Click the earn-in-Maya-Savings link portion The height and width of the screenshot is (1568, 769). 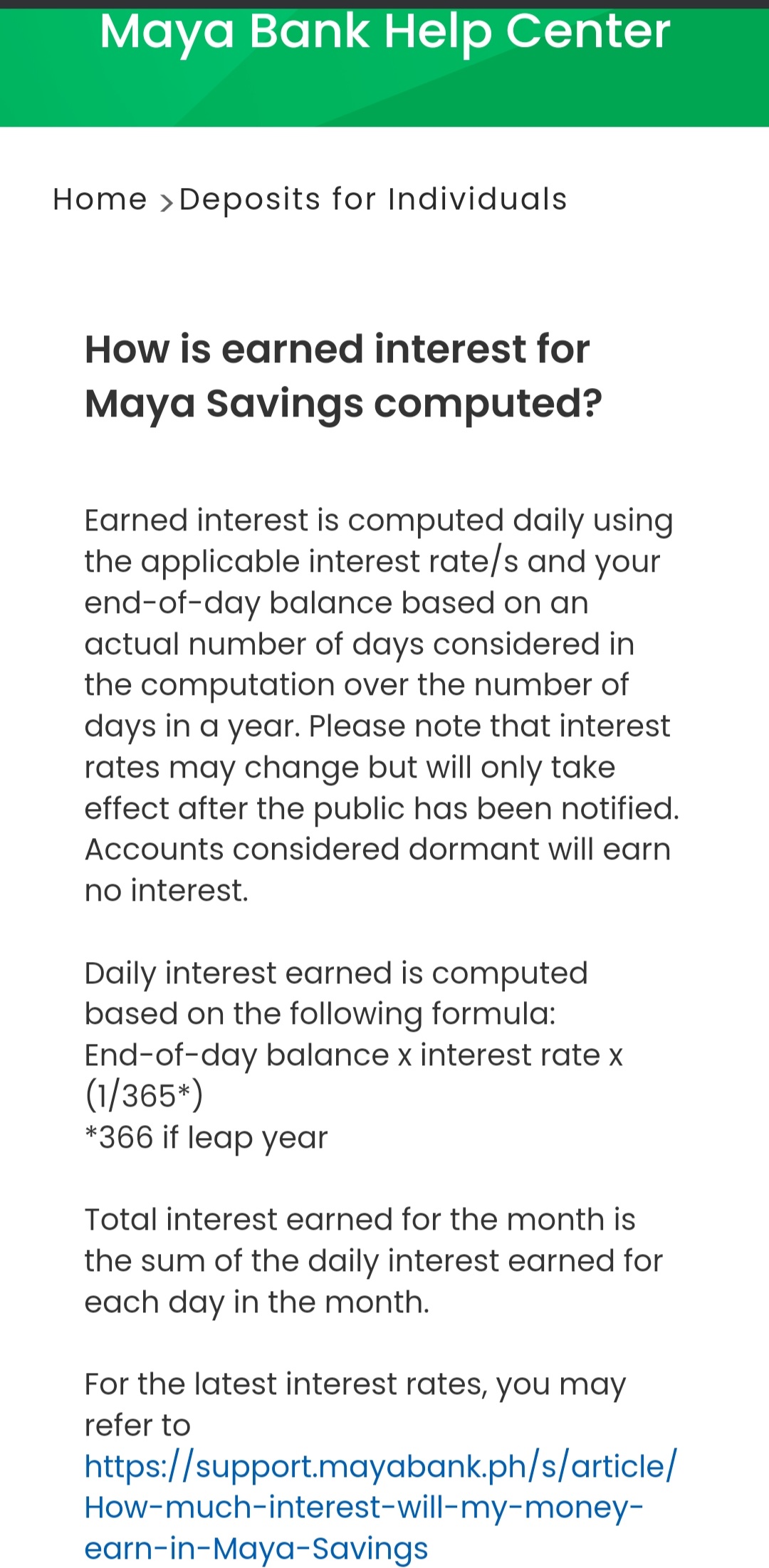255,1547
